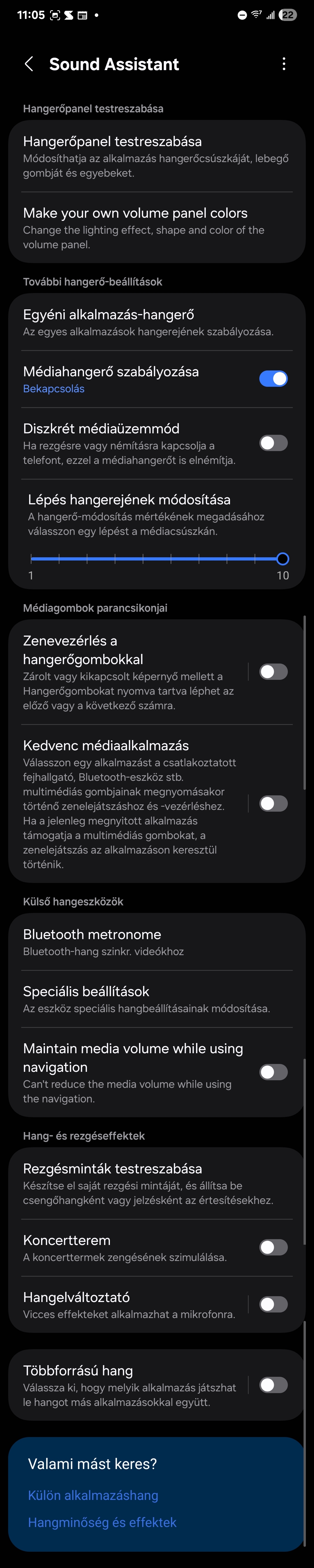
Task: Switch on Hangelváltoztató
Action: (x=273, y=1304)
